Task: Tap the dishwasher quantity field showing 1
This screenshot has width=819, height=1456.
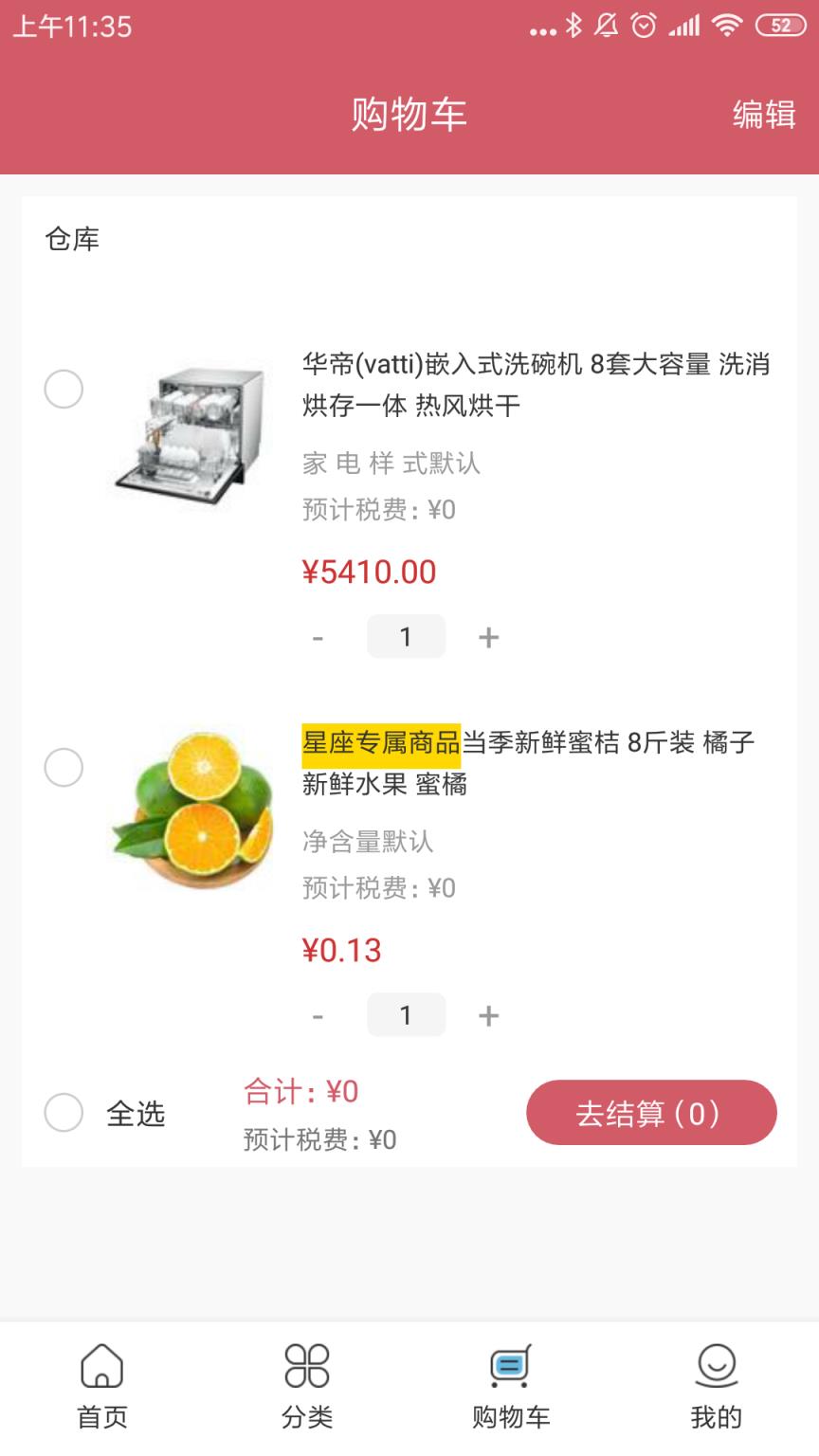Action: tap(406, 636)
